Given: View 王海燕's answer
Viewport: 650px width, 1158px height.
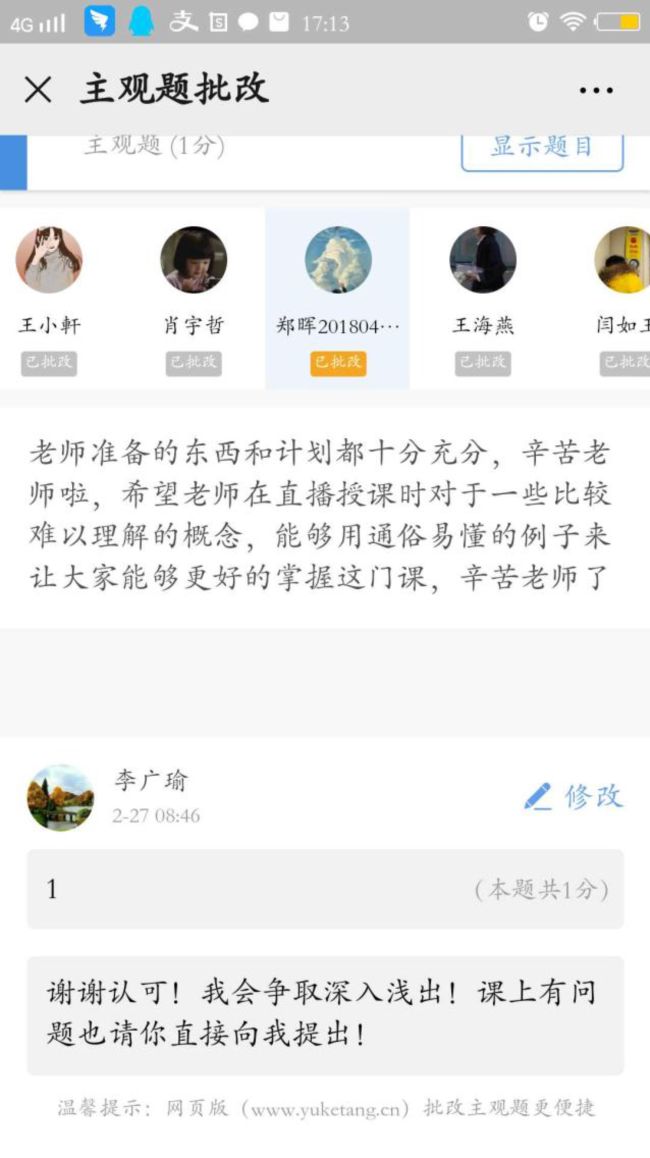Looking at the screenshot, I should (x=483, y=296).
